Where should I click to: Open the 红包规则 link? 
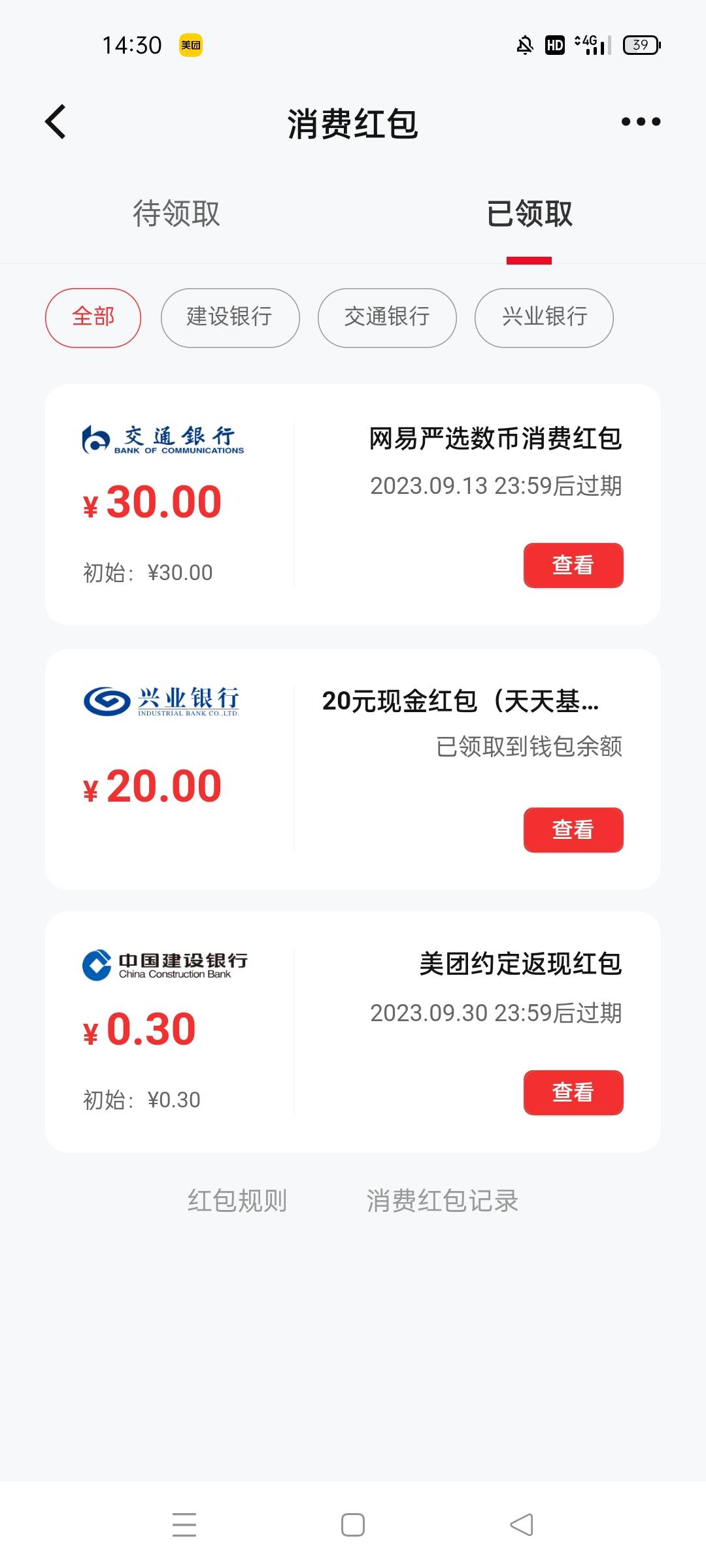[237, 1201]
